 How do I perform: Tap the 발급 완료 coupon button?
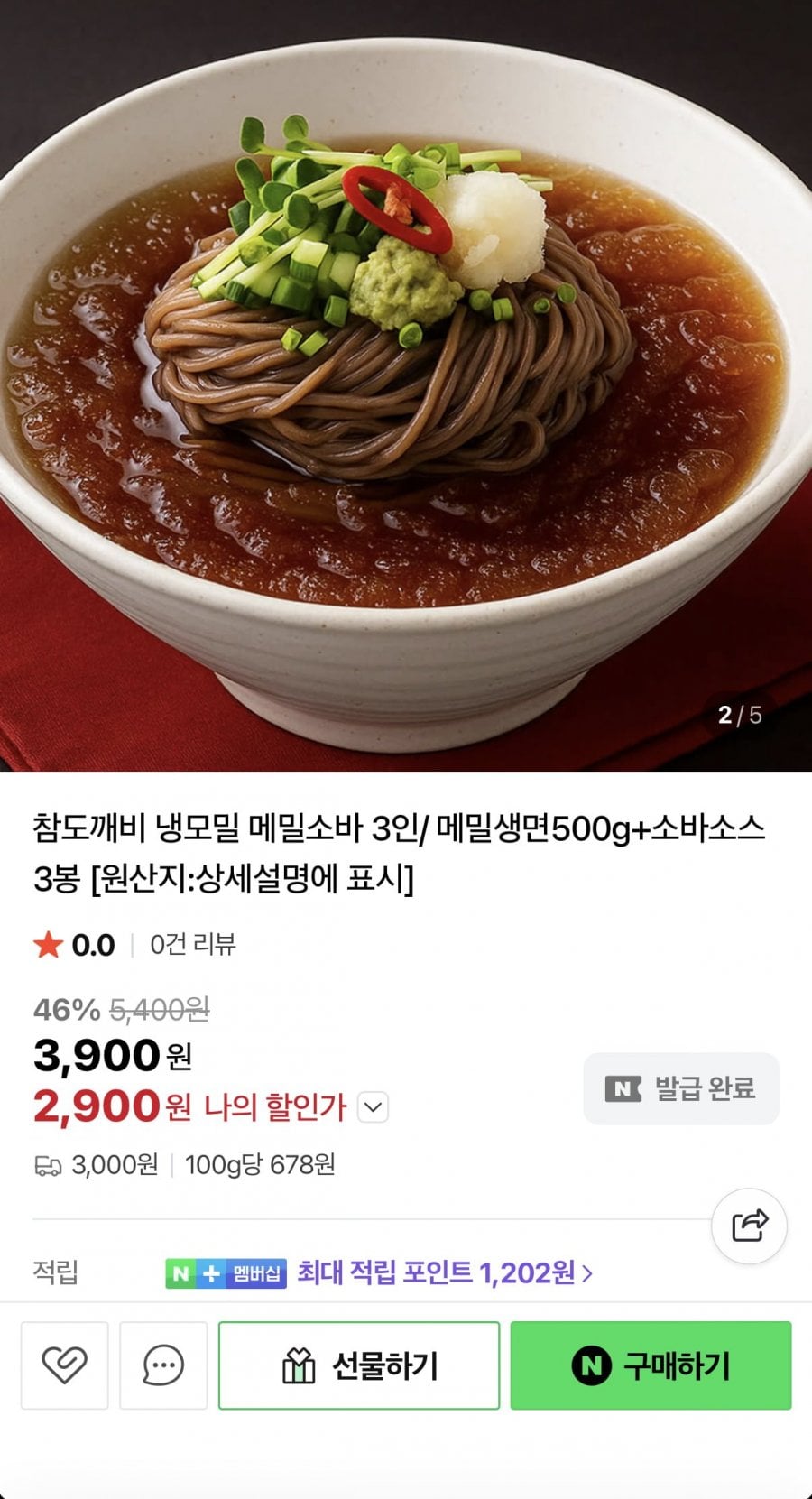click(681, 1088)
